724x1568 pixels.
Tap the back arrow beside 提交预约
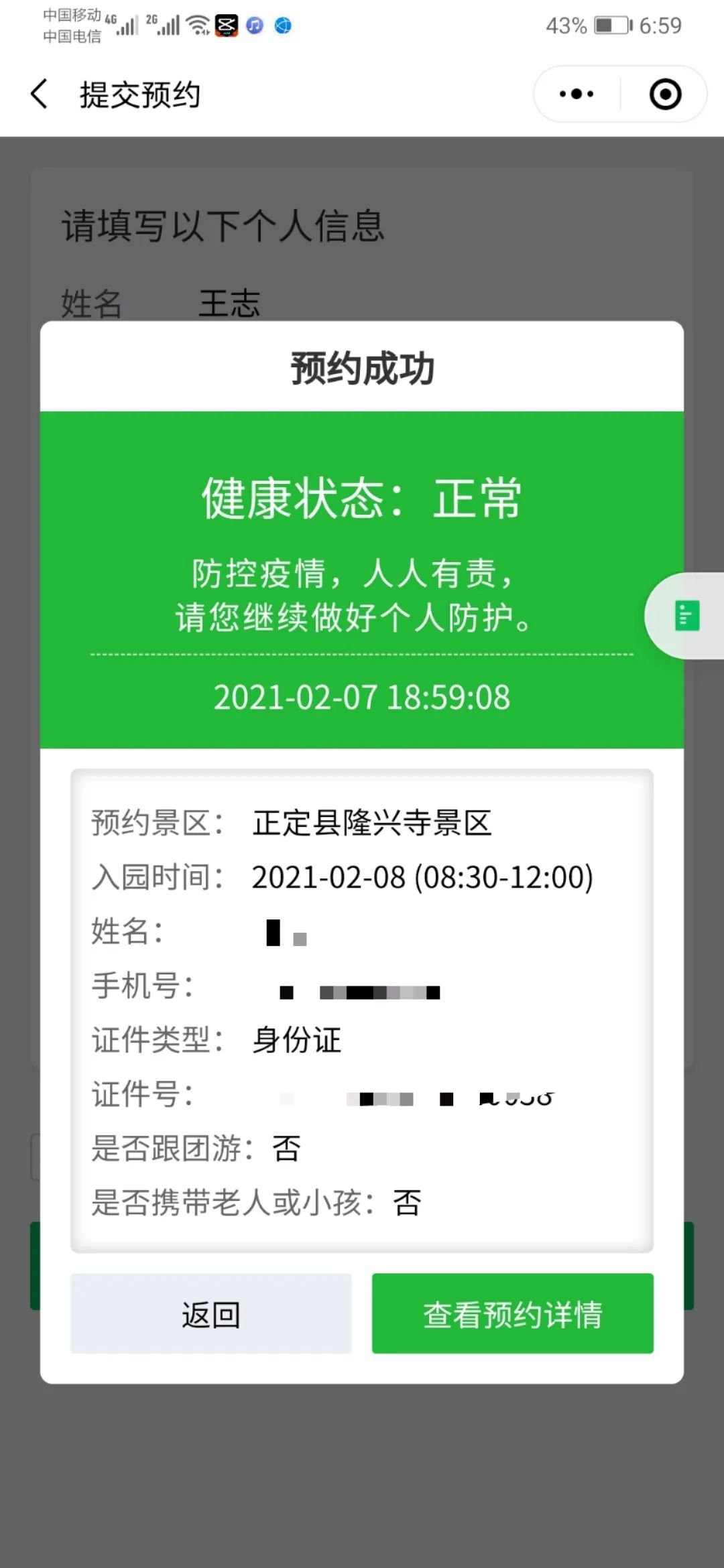pyautogui.click(x=39, y=94)
